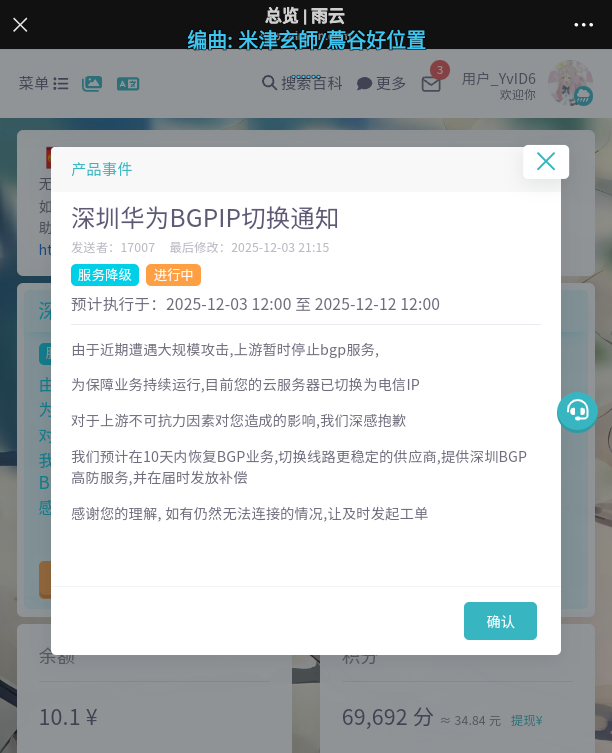Dismiss the 产品事件 dialog with the X

point(545,162)
